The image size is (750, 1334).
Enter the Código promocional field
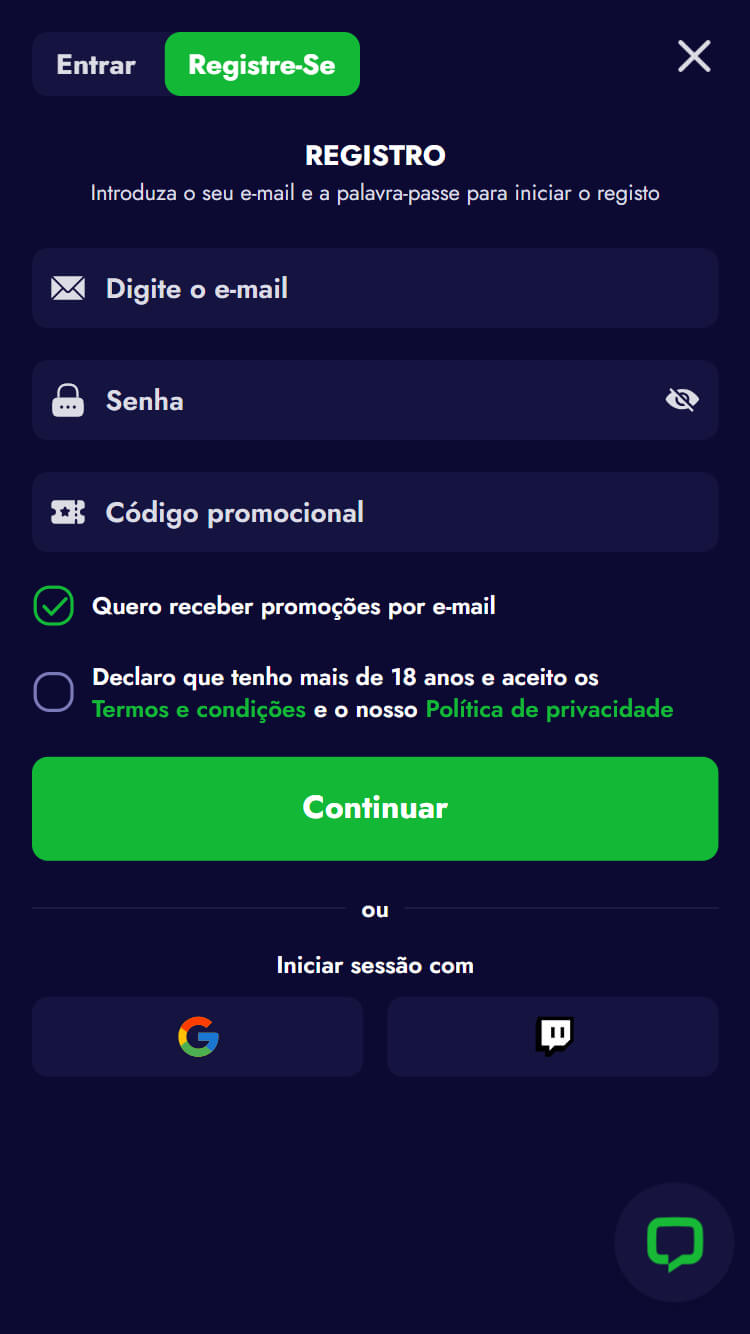[400, 513]
